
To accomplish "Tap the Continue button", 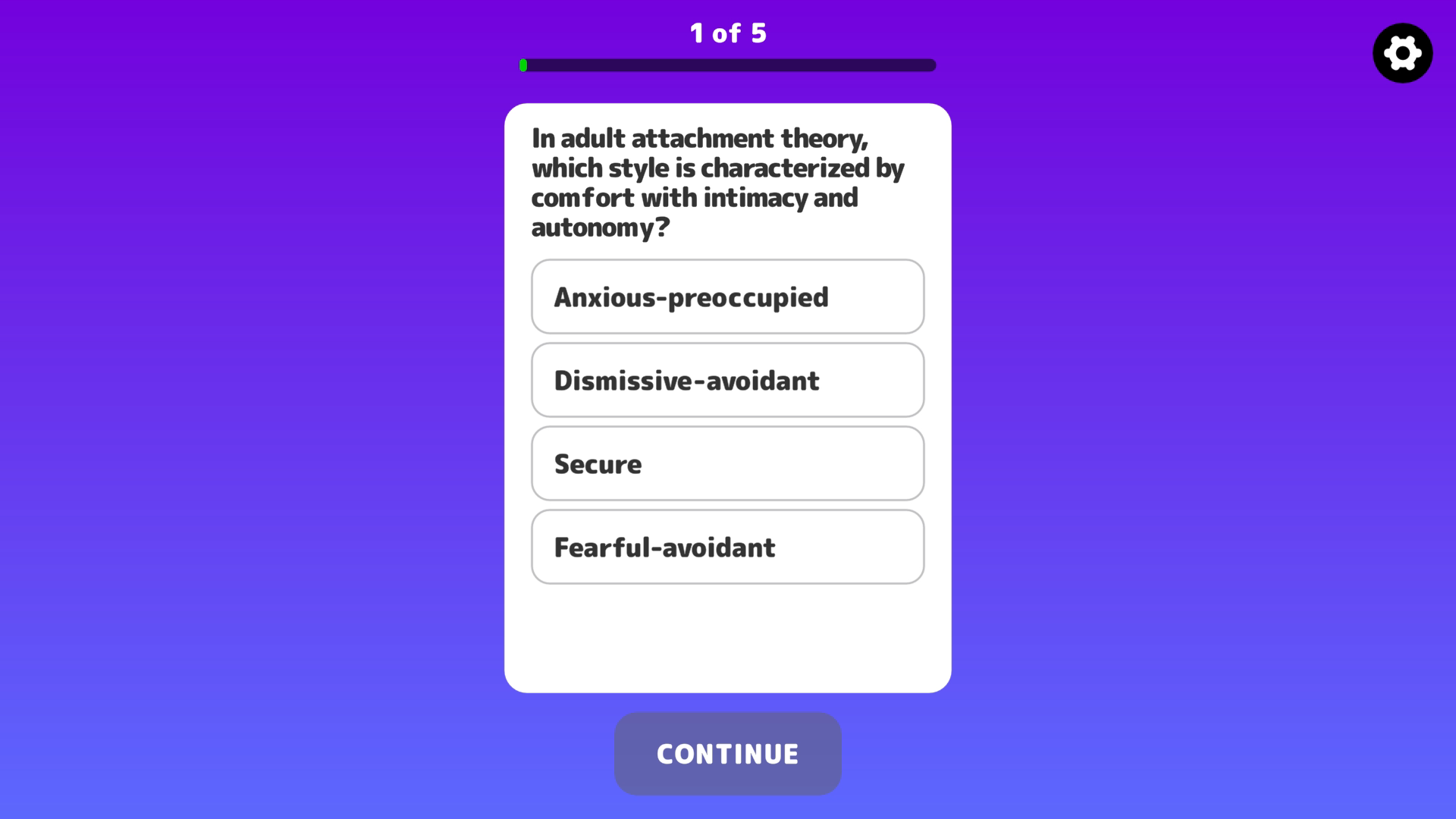I will [727, 754].
